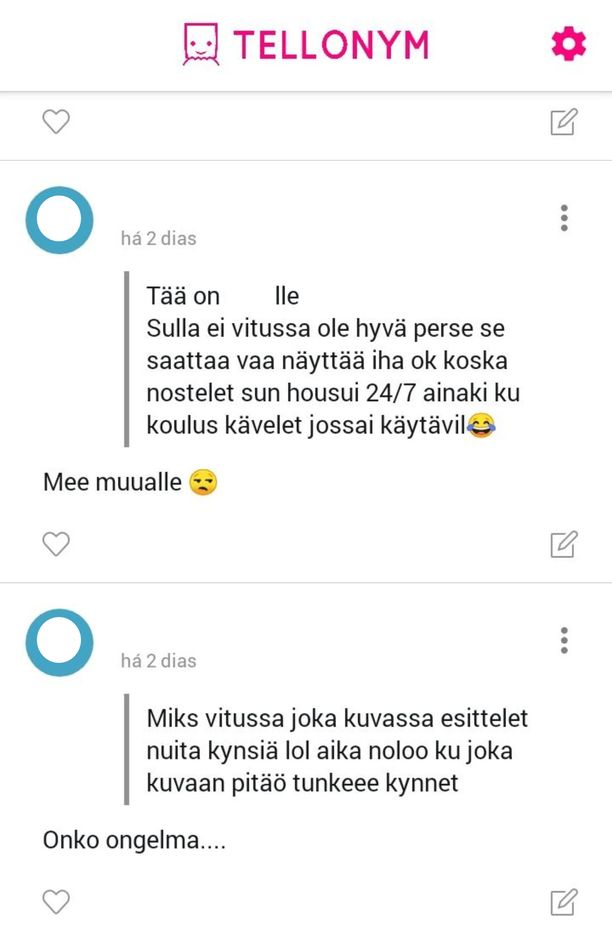
Task: Like the topmost partially visible post
Action: click(x=56, y=122)
